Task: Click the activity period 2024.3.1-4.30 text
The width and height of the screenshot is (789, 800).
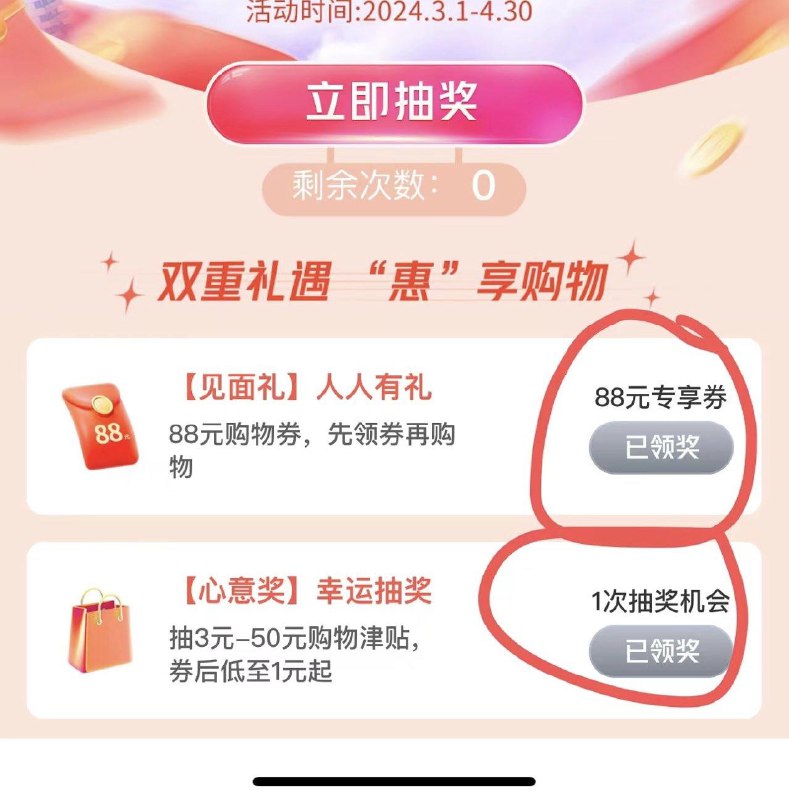Action: [394, 11]
